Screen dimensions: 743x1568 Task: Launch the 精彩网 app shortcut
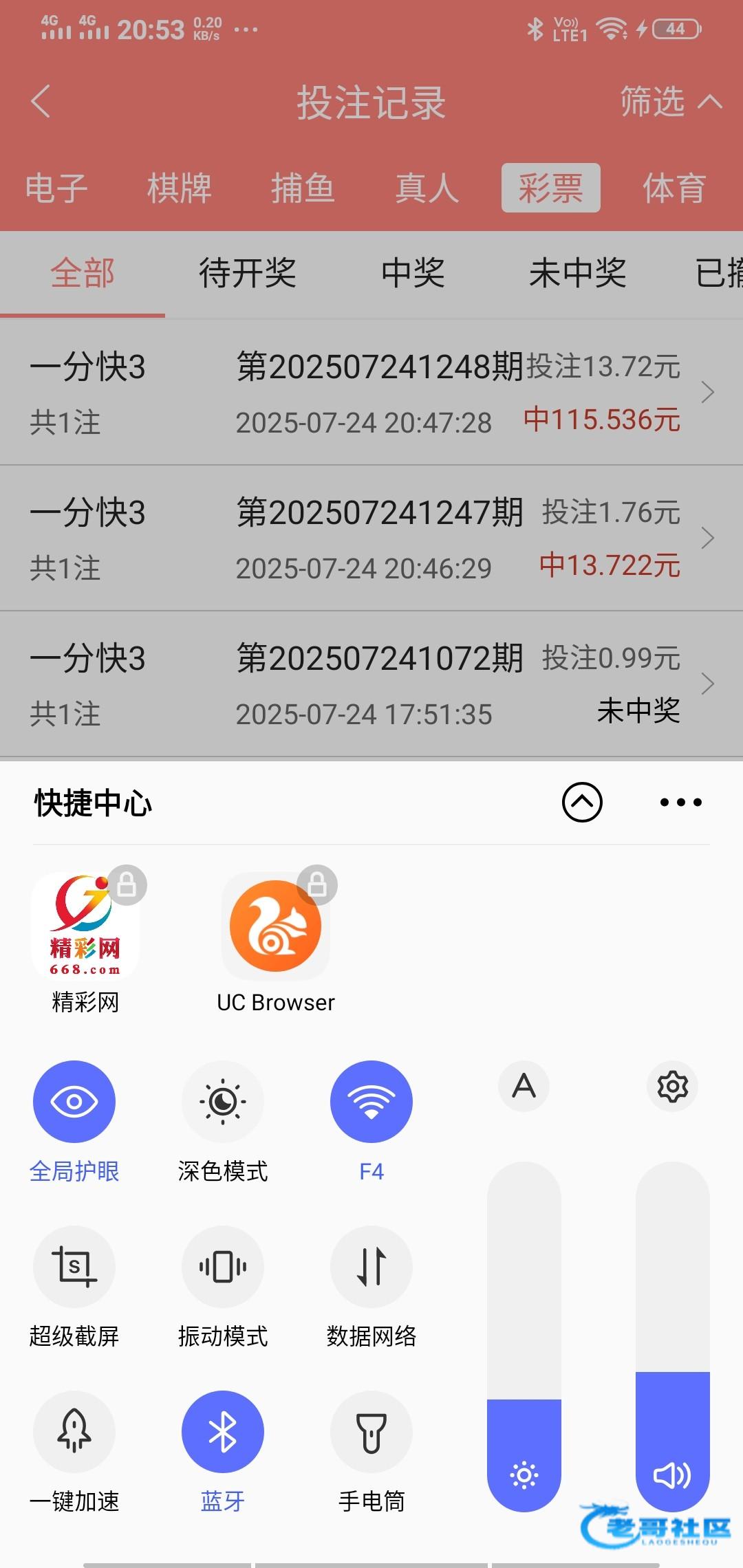(x=85, y=926)
